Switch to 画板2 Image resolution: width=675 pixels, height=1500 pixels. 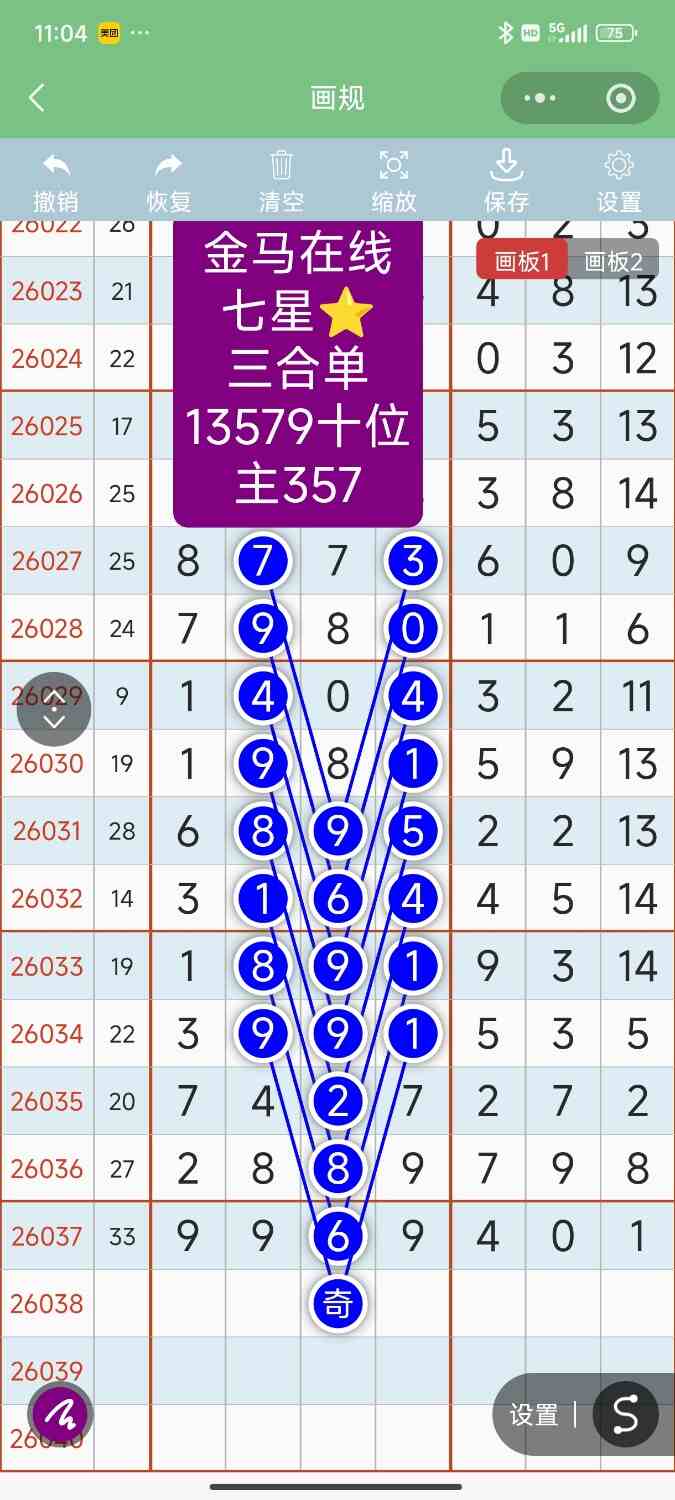(613, 262)
